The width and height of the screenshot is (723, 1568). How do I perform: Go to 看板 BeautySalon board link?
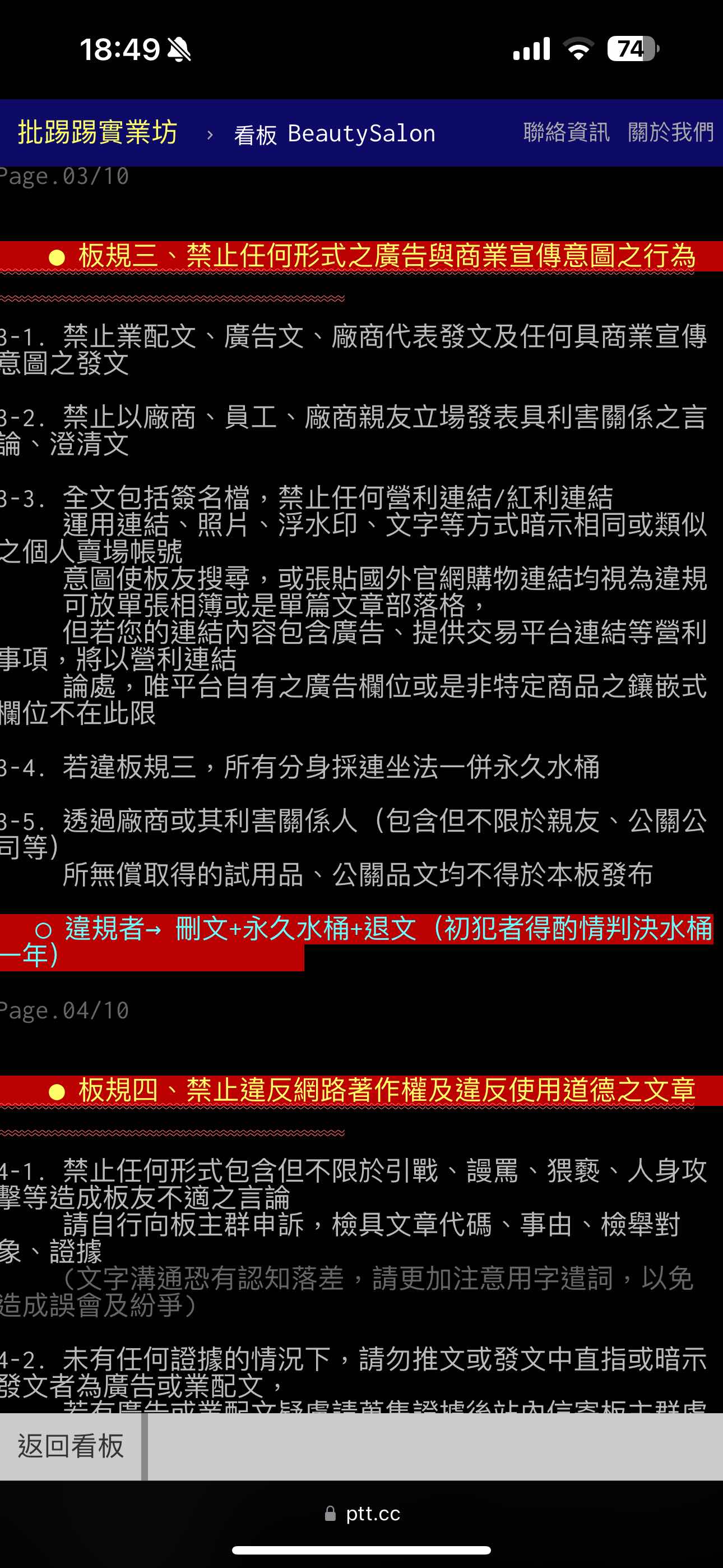[x=335, y=133]
